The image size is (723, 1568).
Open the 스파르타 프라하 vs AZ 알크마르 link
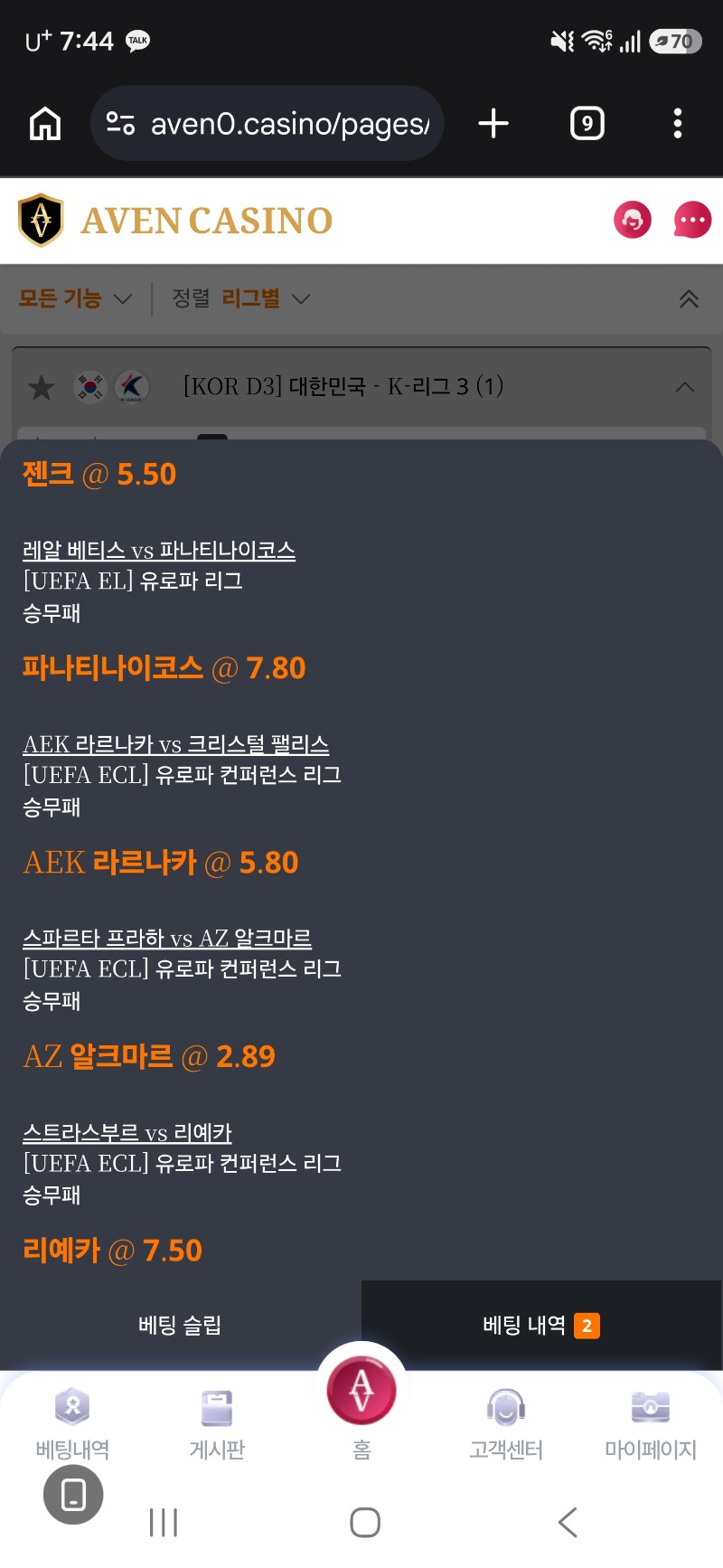167,939
